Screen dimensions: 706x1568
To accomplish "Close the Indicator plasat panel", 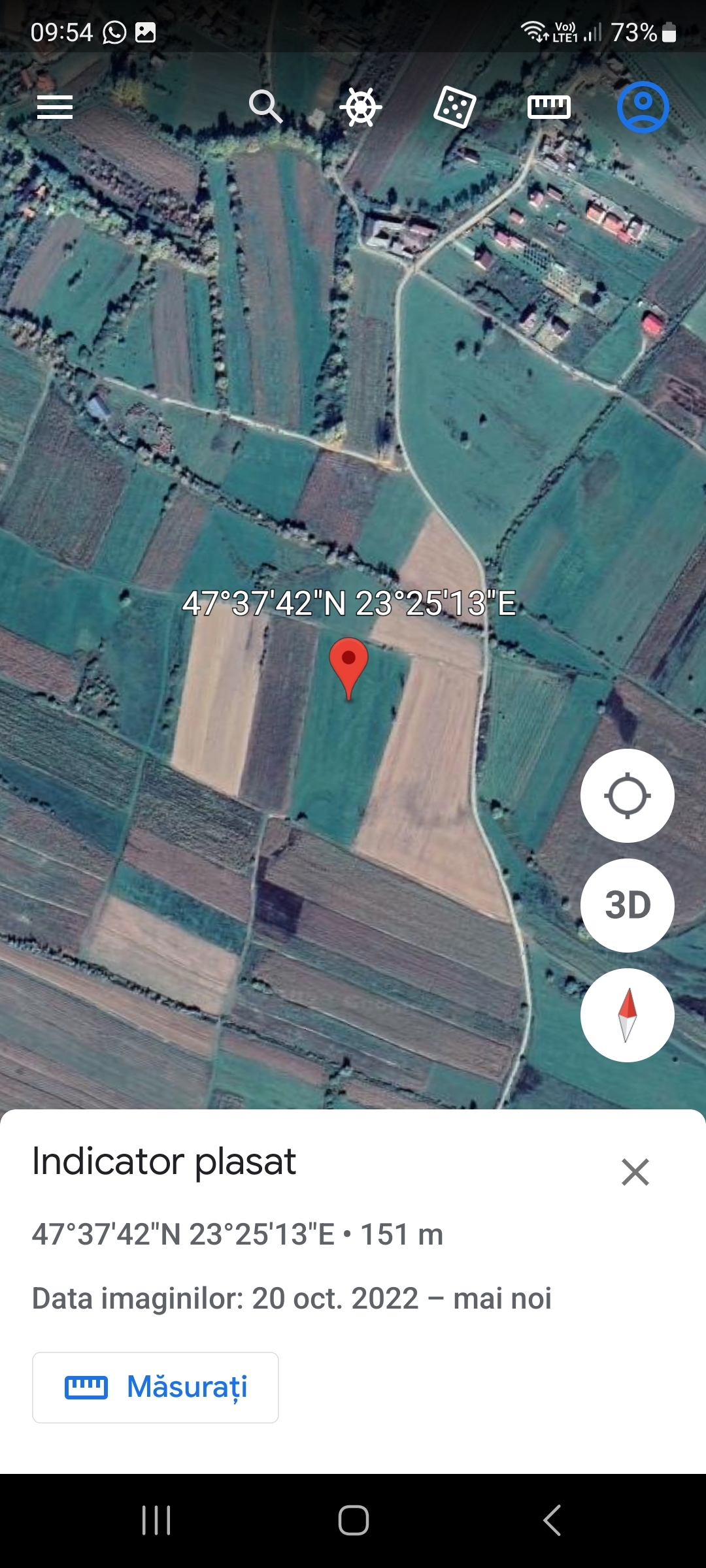I will 635,1172.
